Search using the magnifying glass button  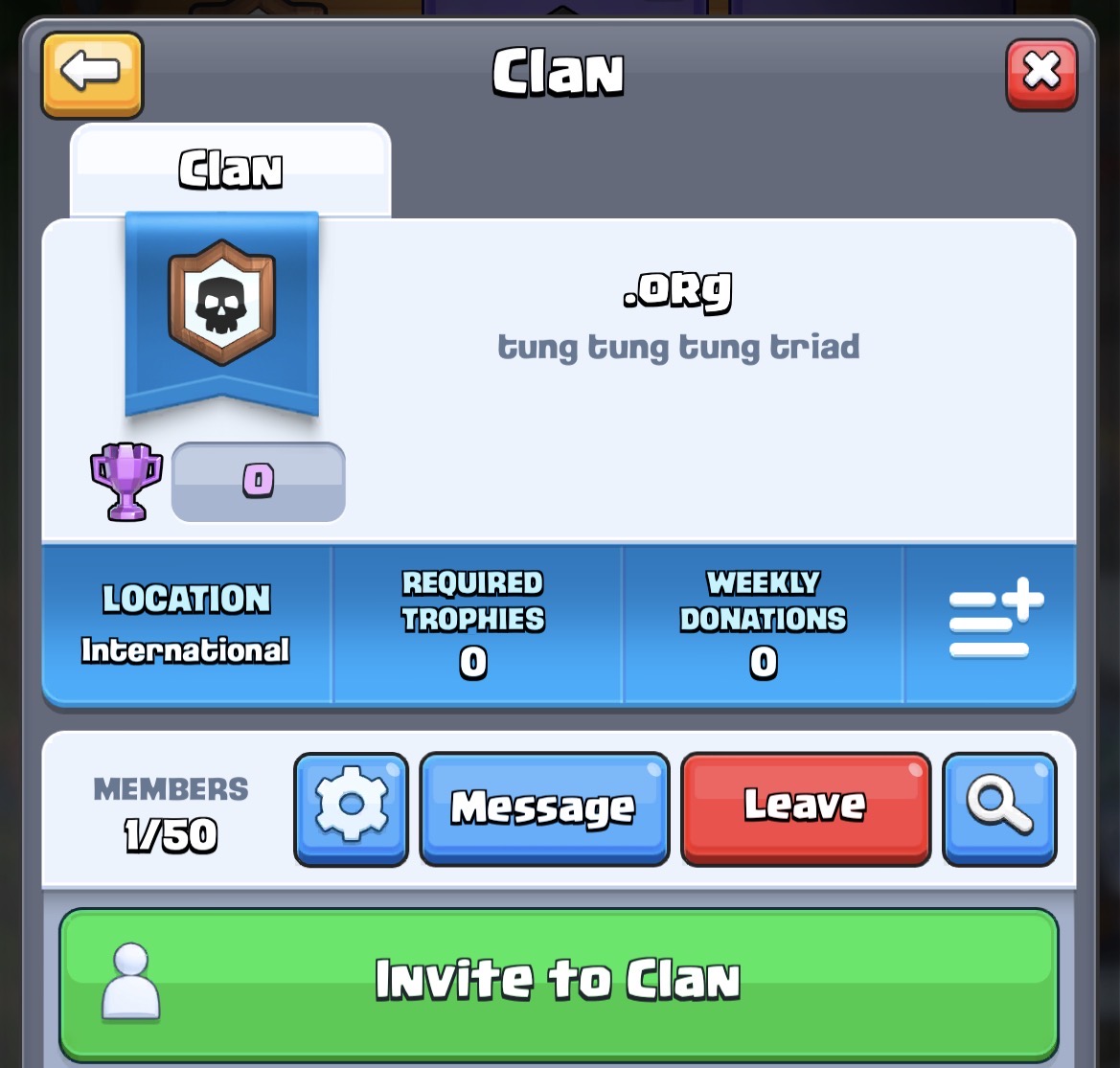point(999,807)
